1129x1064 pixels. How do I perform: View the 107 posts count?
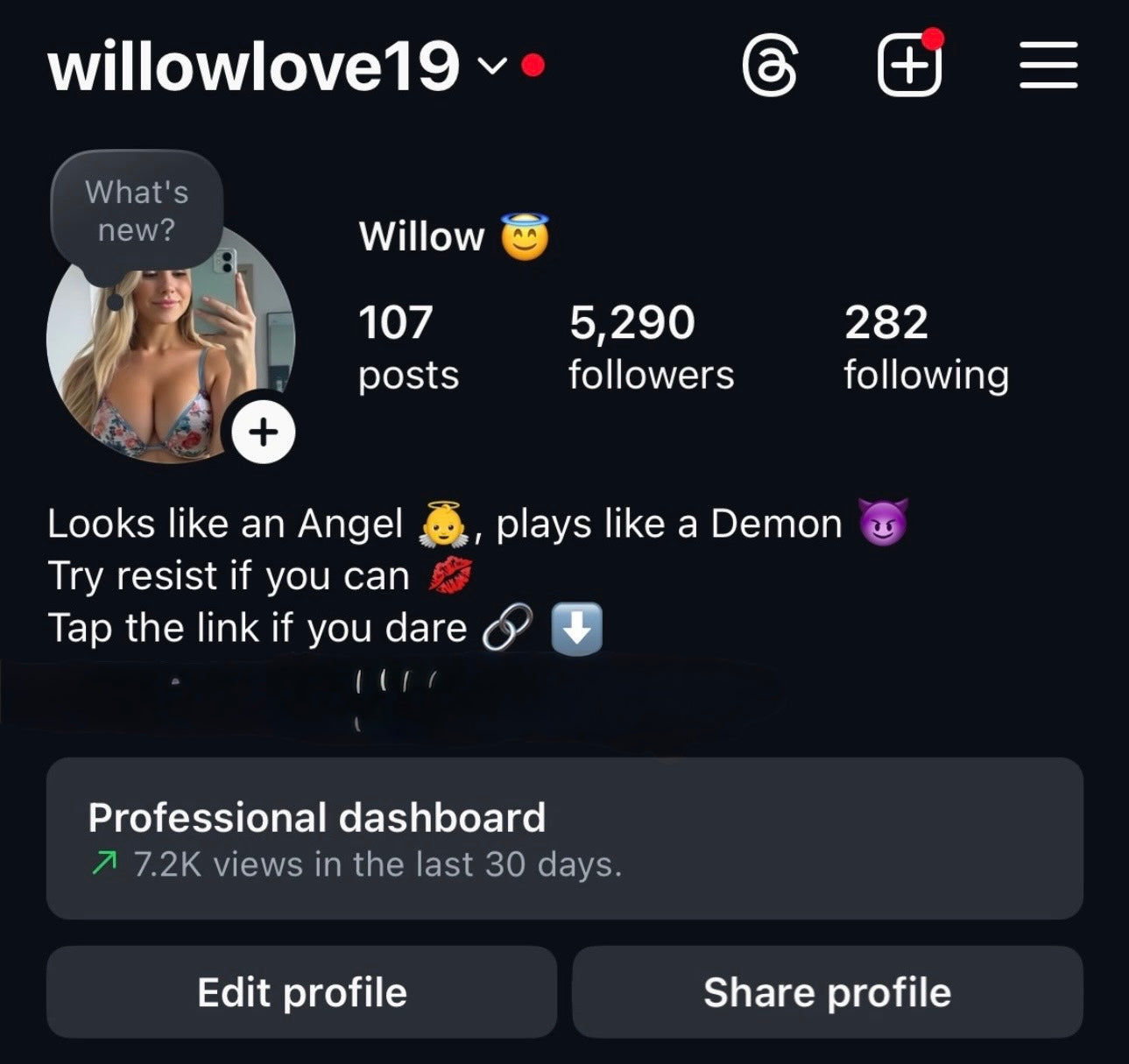click(408, 348)
